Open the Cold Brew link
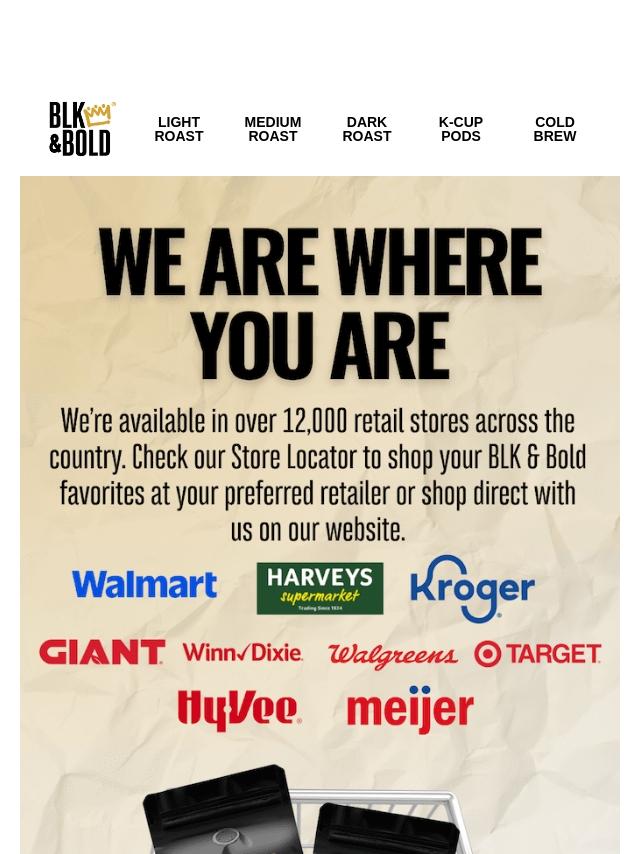 tap(554, 129)
